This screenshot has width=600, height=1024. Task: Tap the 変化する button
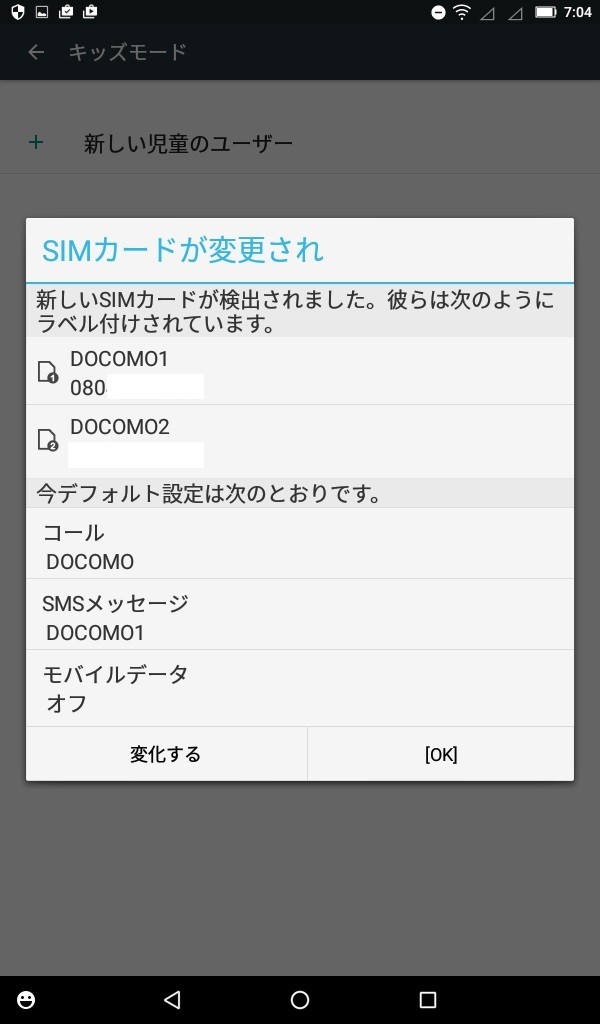[166, 754]
